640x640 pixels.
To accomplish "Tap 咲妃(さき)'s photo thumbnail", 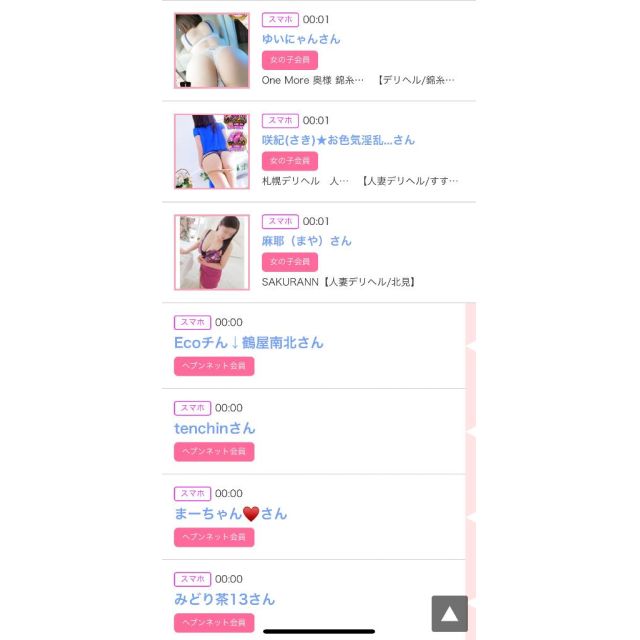I will [211, 151].
